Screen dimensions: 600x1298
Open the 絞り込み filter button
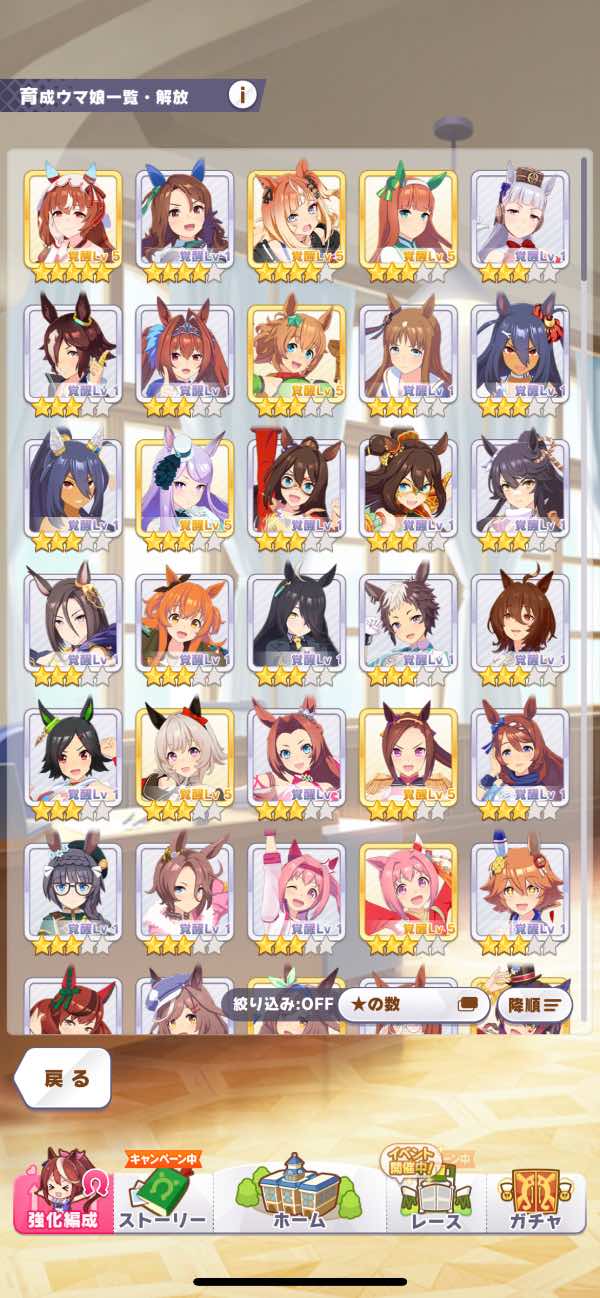click(x=278, y=1003)
